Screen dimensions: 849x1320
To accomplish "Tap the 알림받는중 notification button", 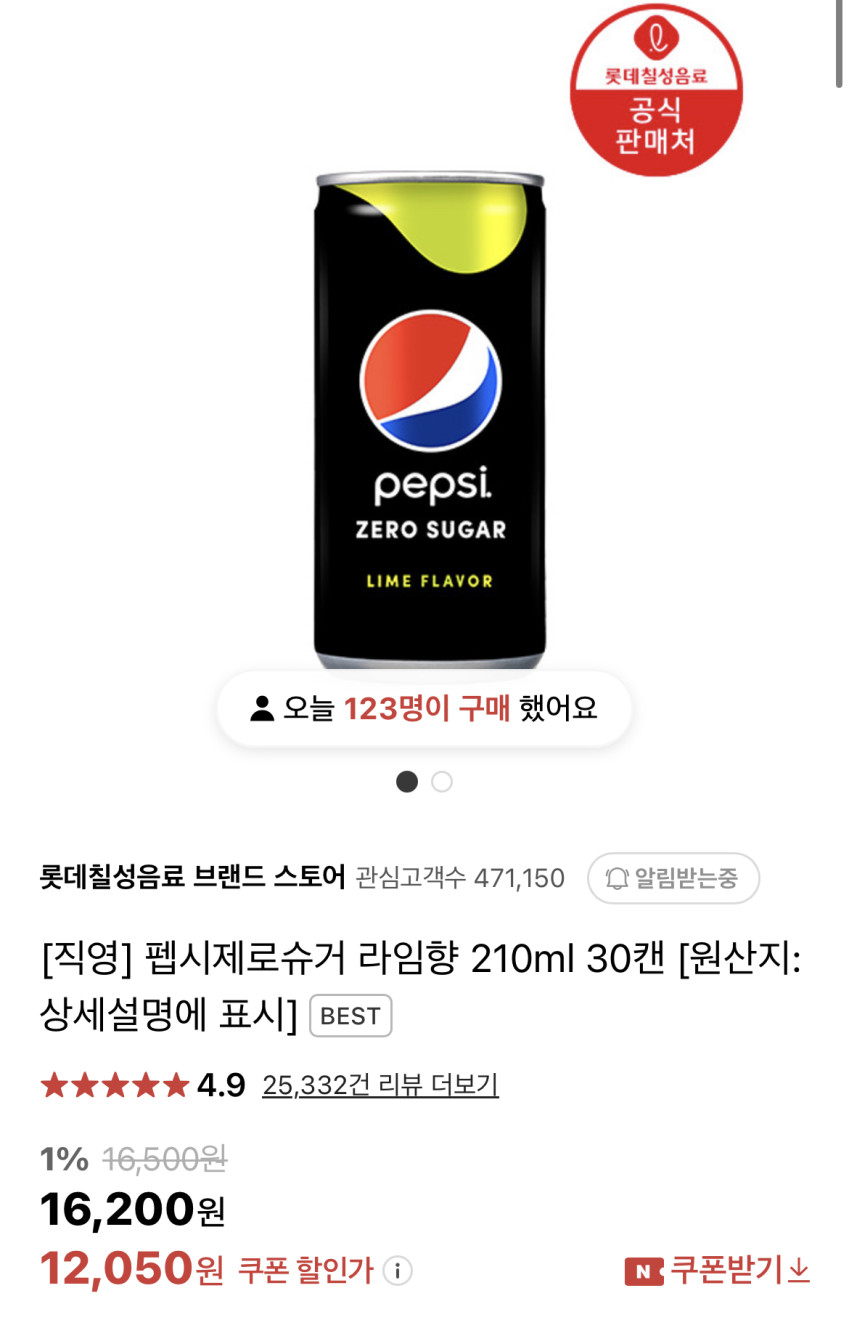I will coord(673,878).
